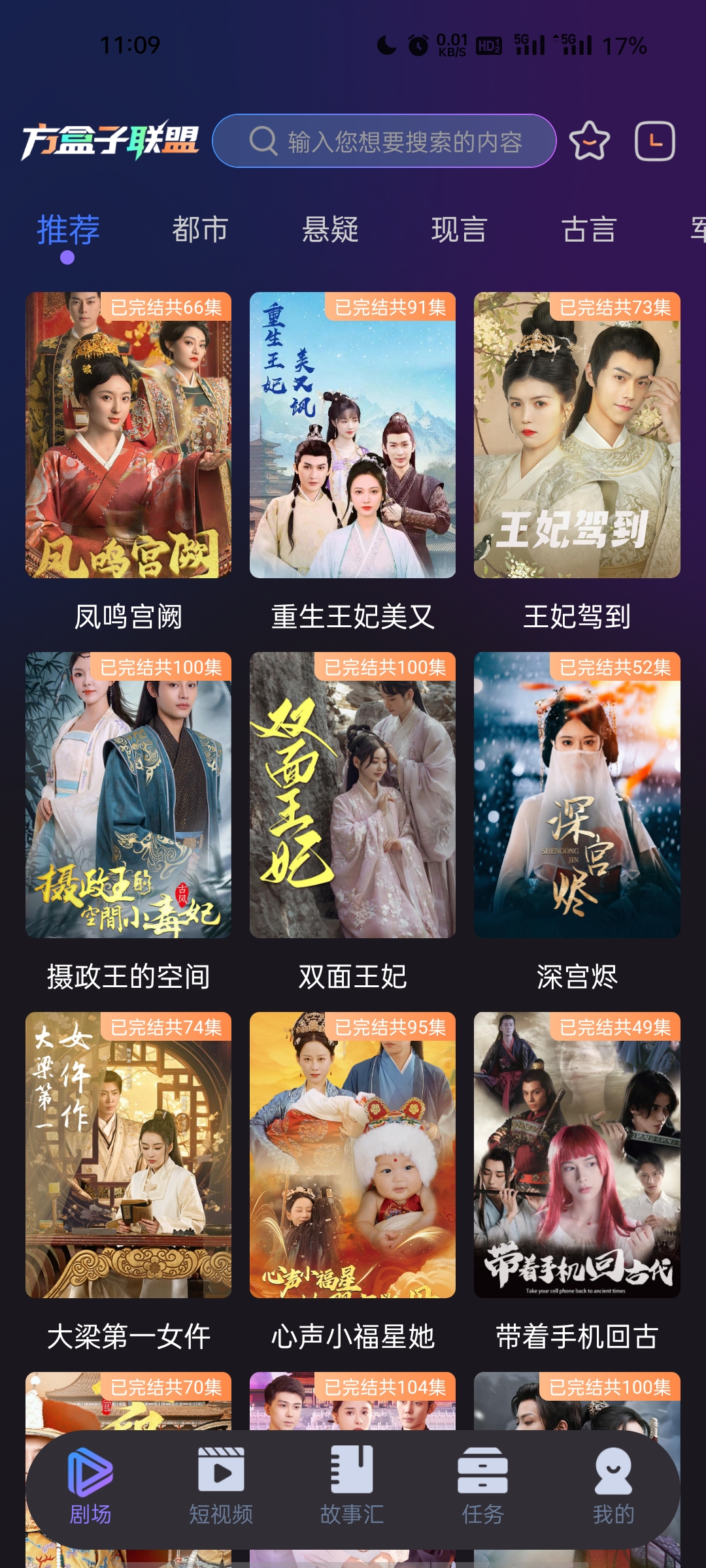Open the drama 王妃驾到
The height and width of the screenshot is (1568, 706).
pyautogui.click(x=577, y=435)
